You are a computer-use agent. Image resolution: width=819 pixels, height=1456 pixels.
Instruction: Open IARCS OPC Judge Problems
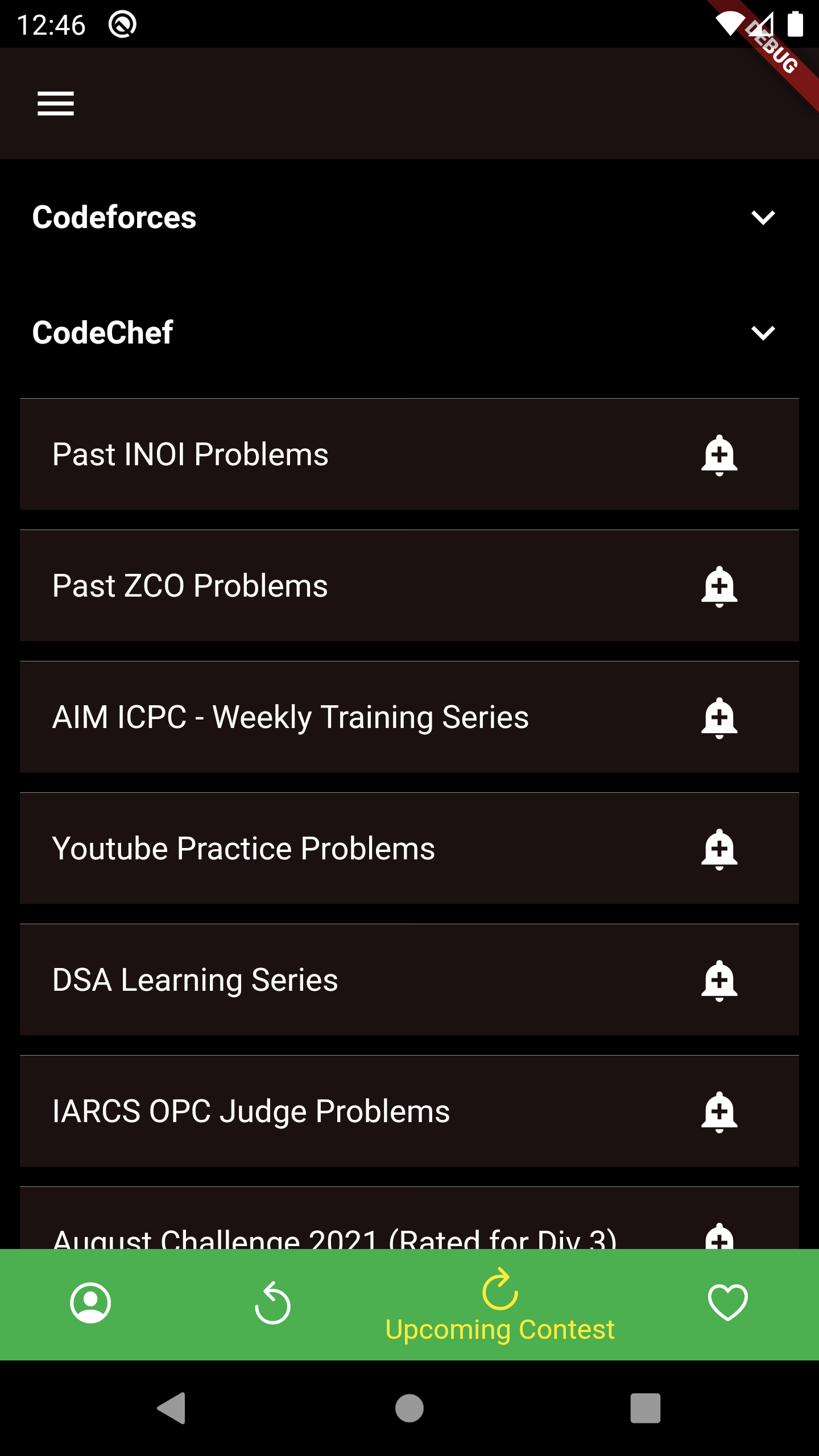[x=409, y=1111]
